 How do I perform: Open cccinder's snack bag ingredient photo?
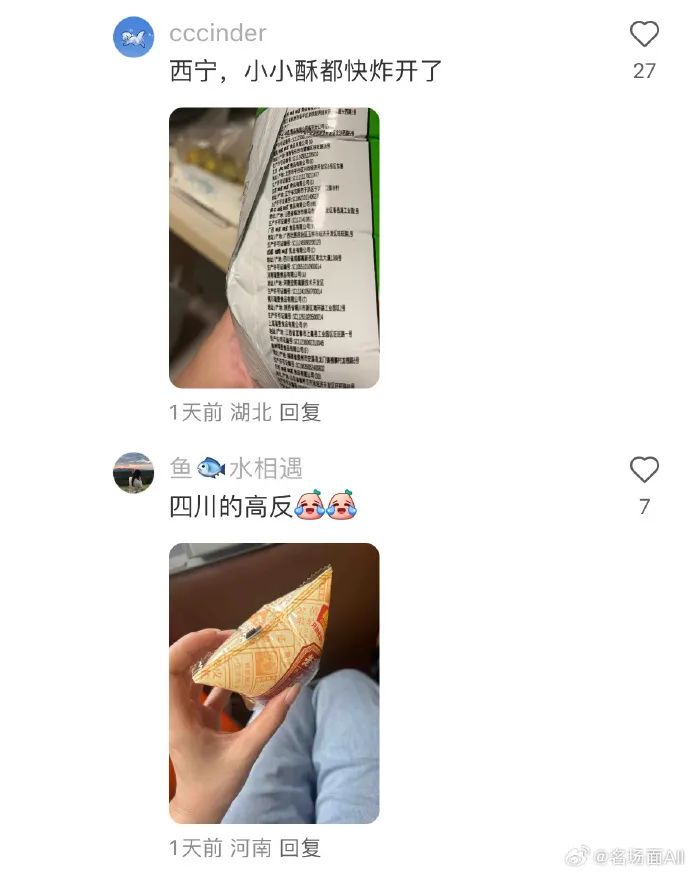click(x=274, y=247)
